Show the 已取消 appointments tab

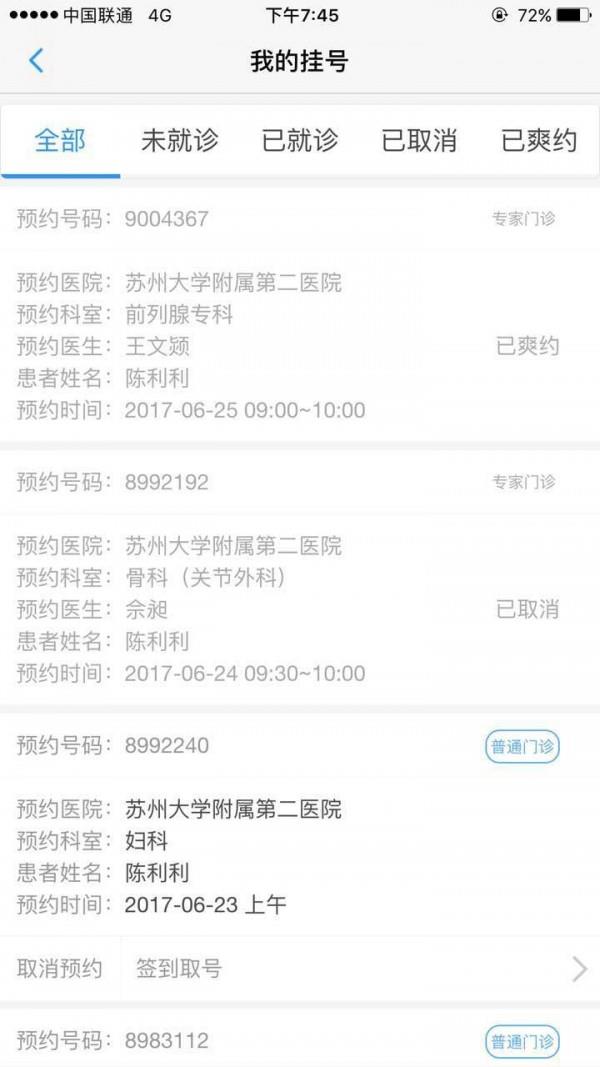coord(419,141)
